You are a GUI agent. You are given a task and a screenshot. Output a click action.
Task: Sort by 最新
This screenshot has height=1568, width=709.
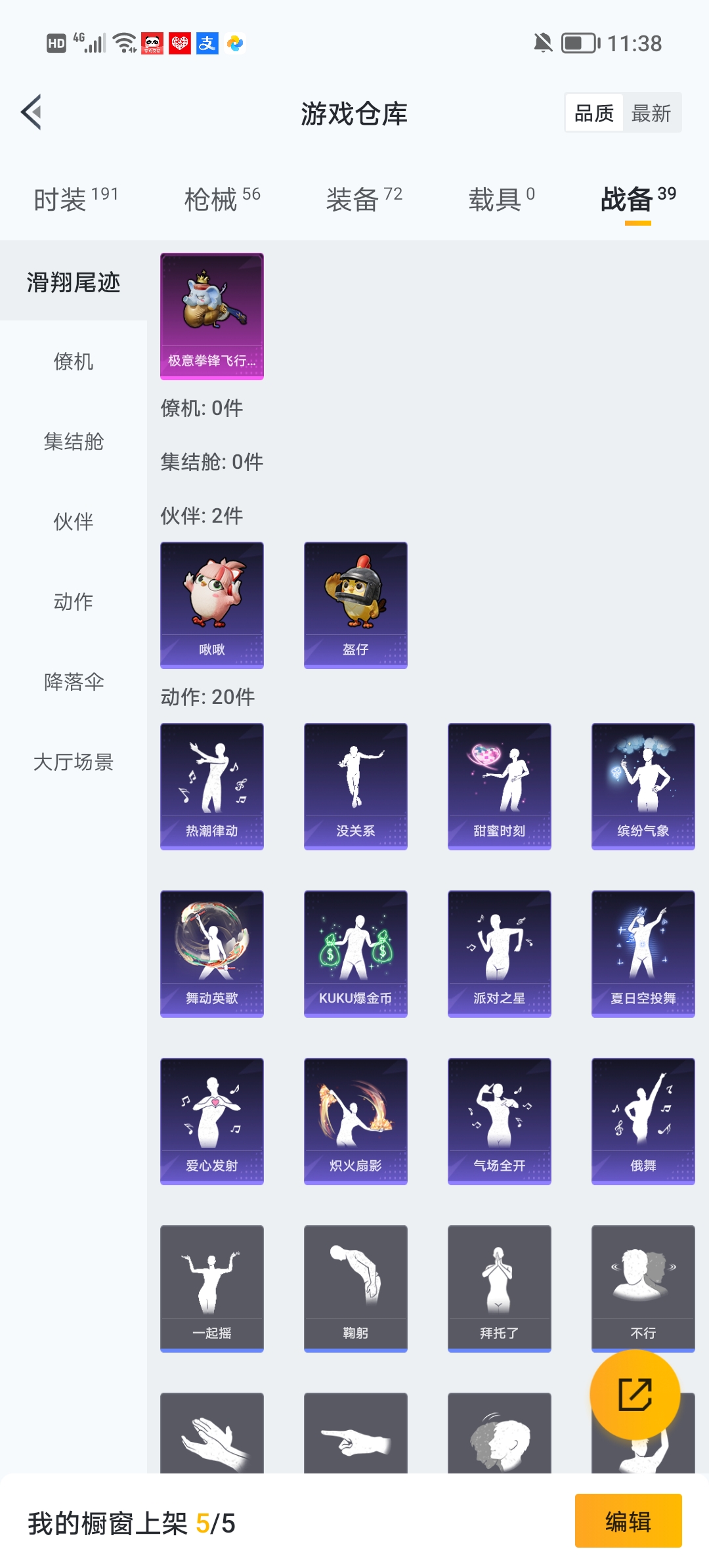651,114
